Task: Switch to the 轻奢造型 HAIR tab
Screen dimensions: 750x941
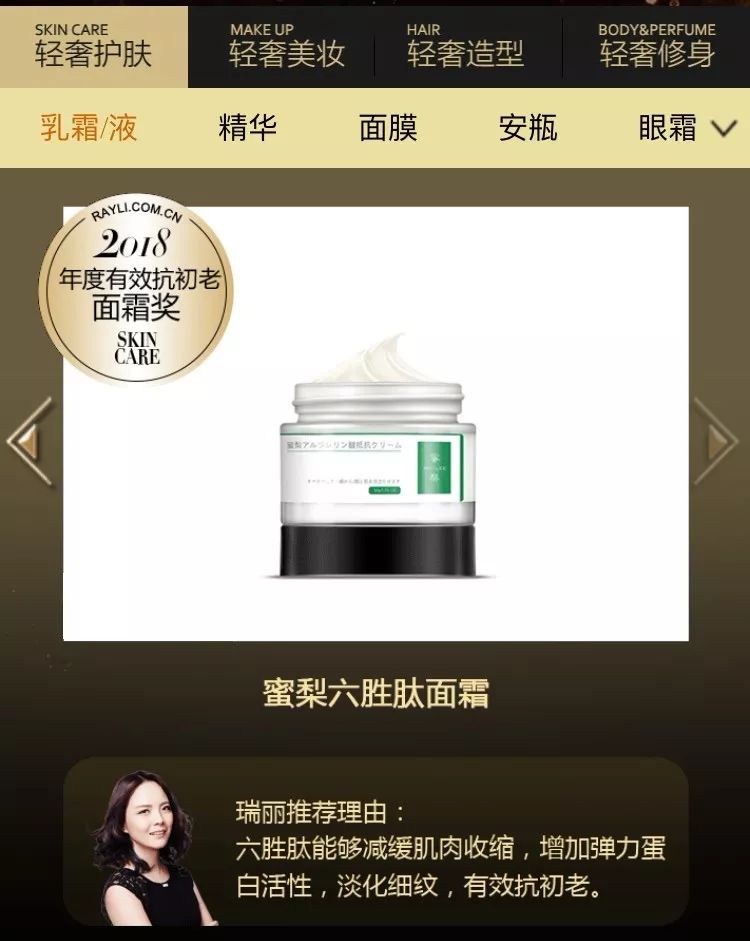Action: (x=466, y=47)
